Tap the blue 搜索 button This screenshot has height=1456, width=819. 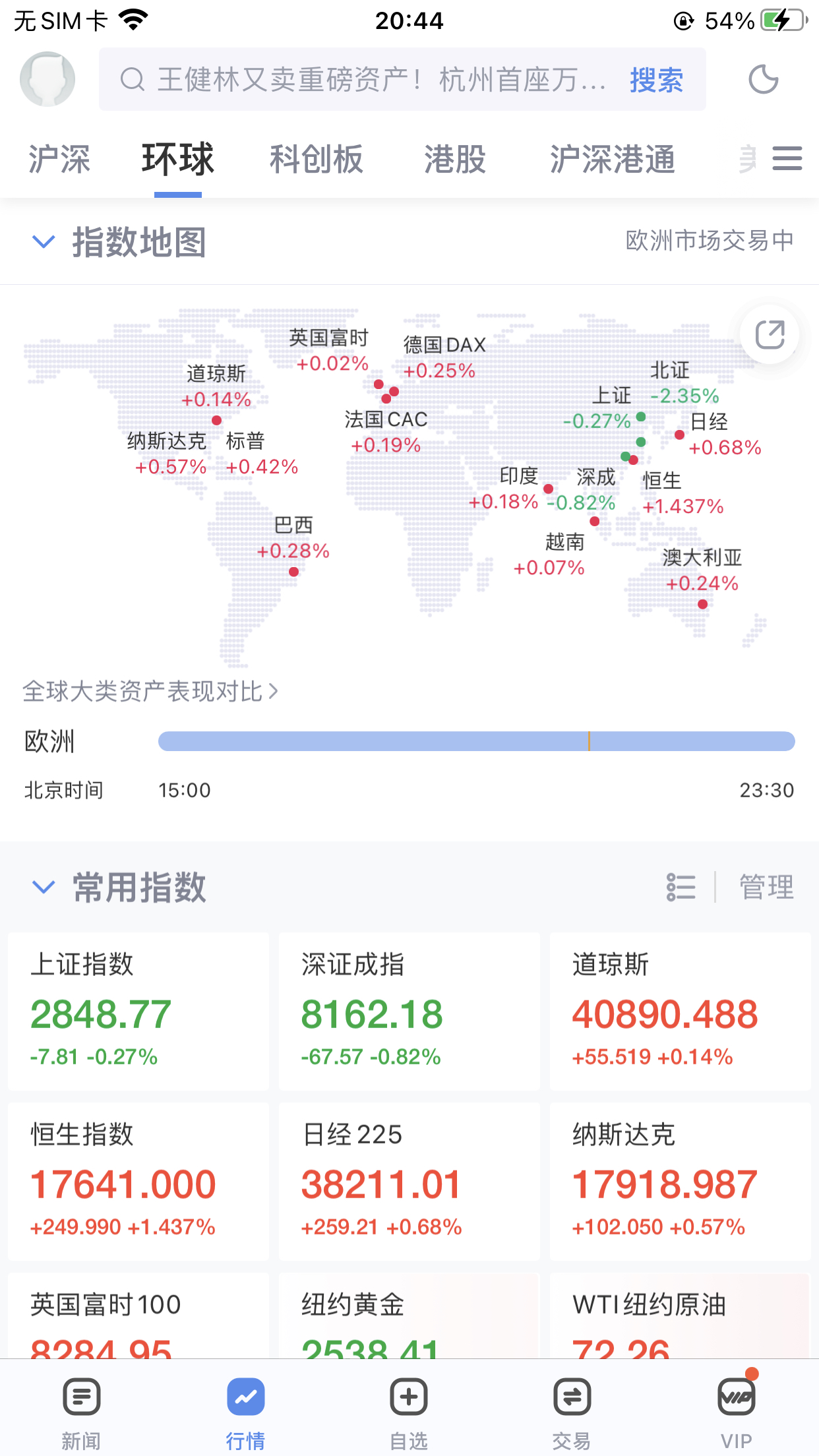[656, 80]
